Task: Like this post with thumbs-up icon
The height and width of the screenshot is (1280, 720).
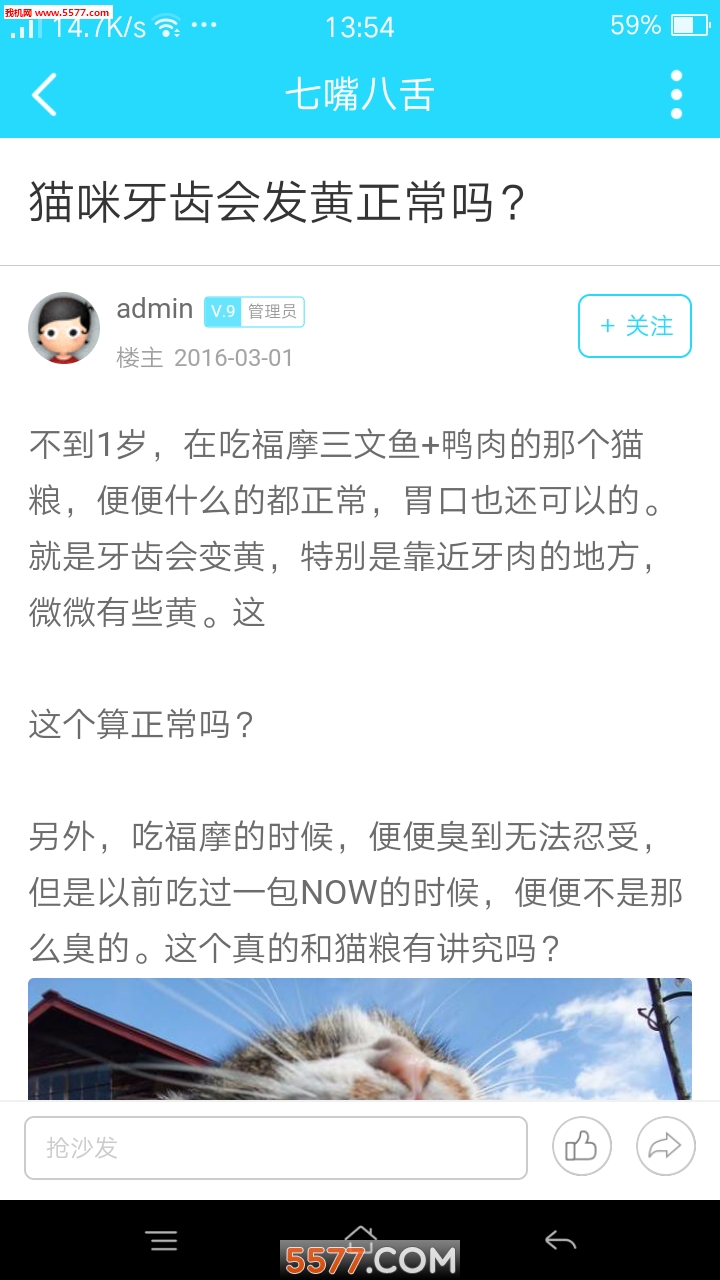Action: click(x=581, y=1146)
